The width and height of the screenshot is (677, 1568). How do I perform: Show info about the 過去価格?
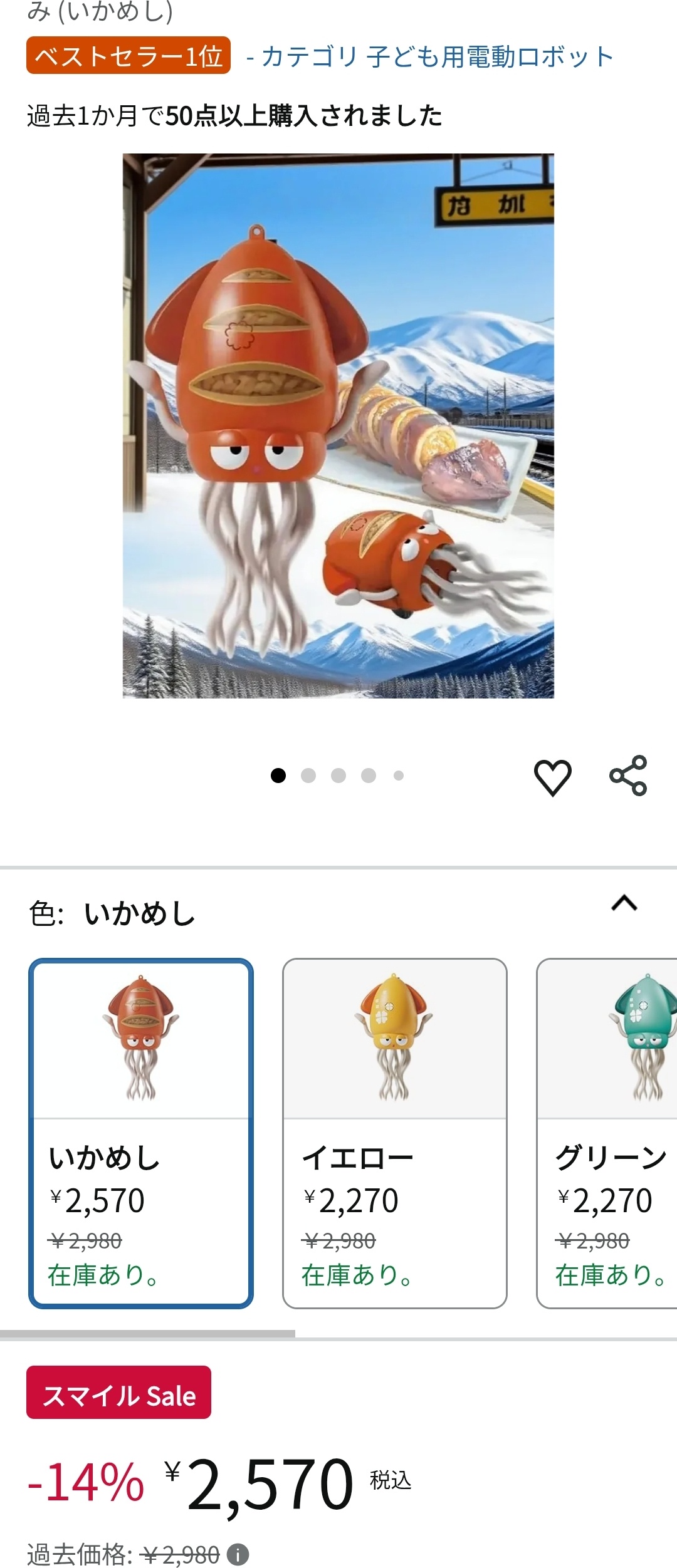coord(238,1555)
